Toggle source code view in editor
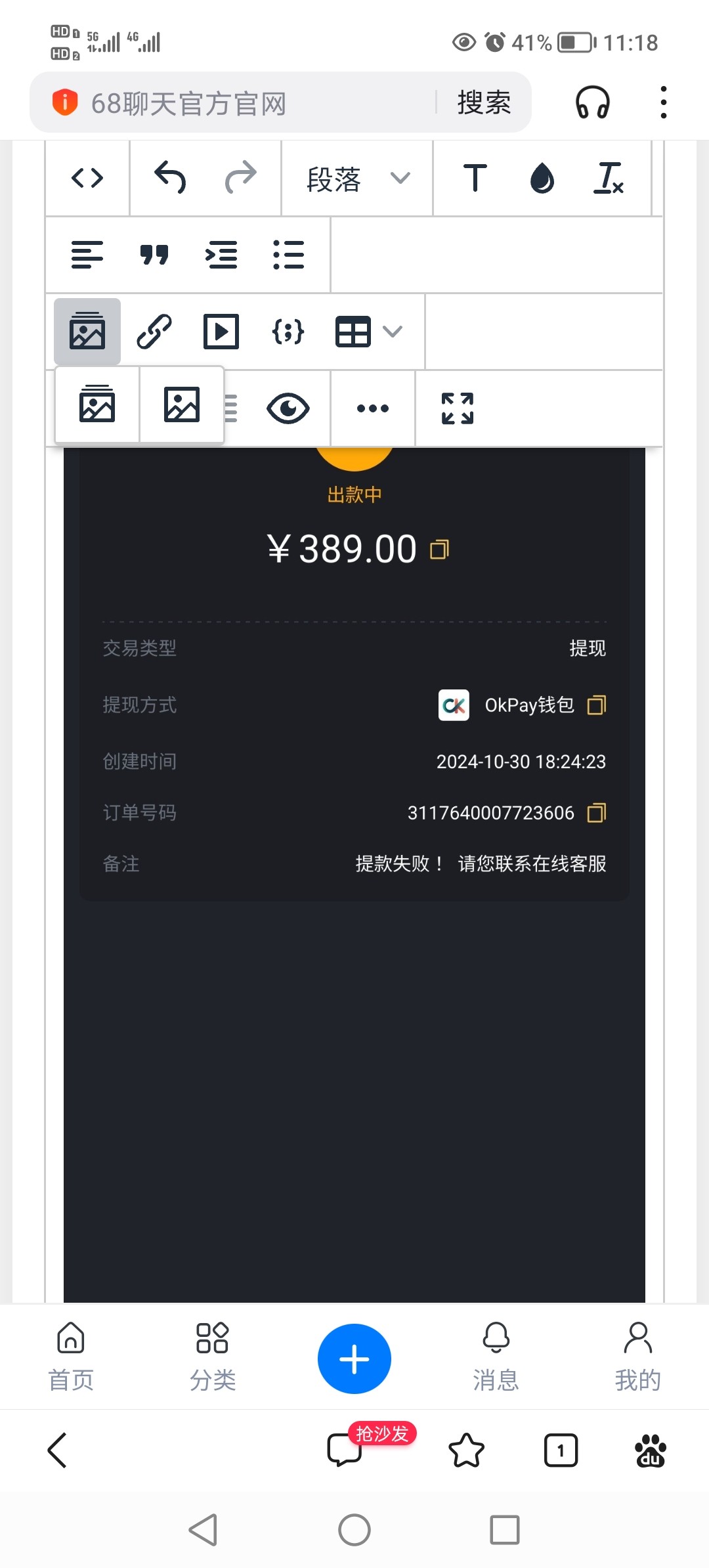Screen dimensions: 709x1568 [87, 178]
